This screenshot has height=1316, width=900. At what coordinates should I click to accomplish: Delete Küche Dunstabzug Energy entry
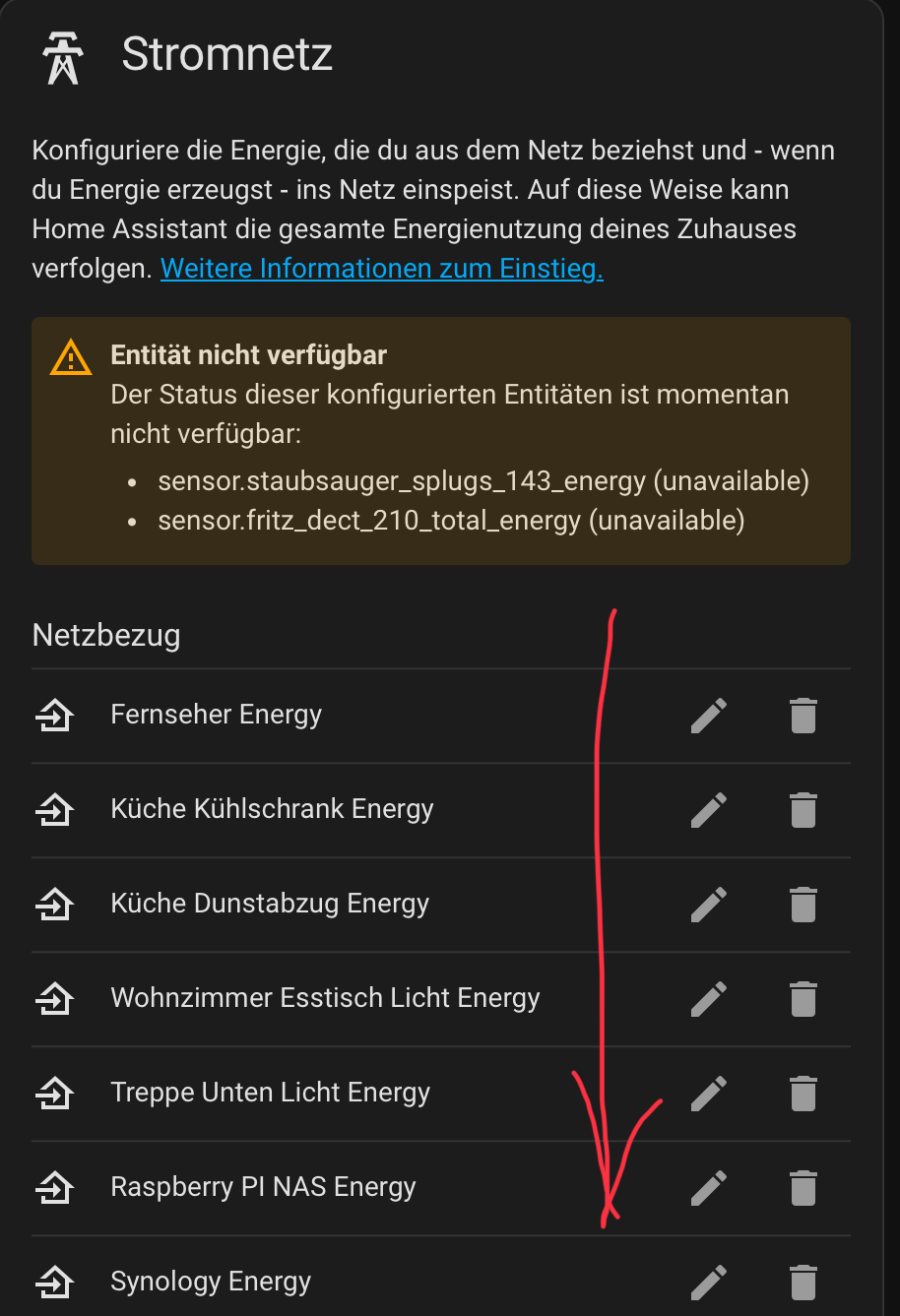click(x=804, y=905)
